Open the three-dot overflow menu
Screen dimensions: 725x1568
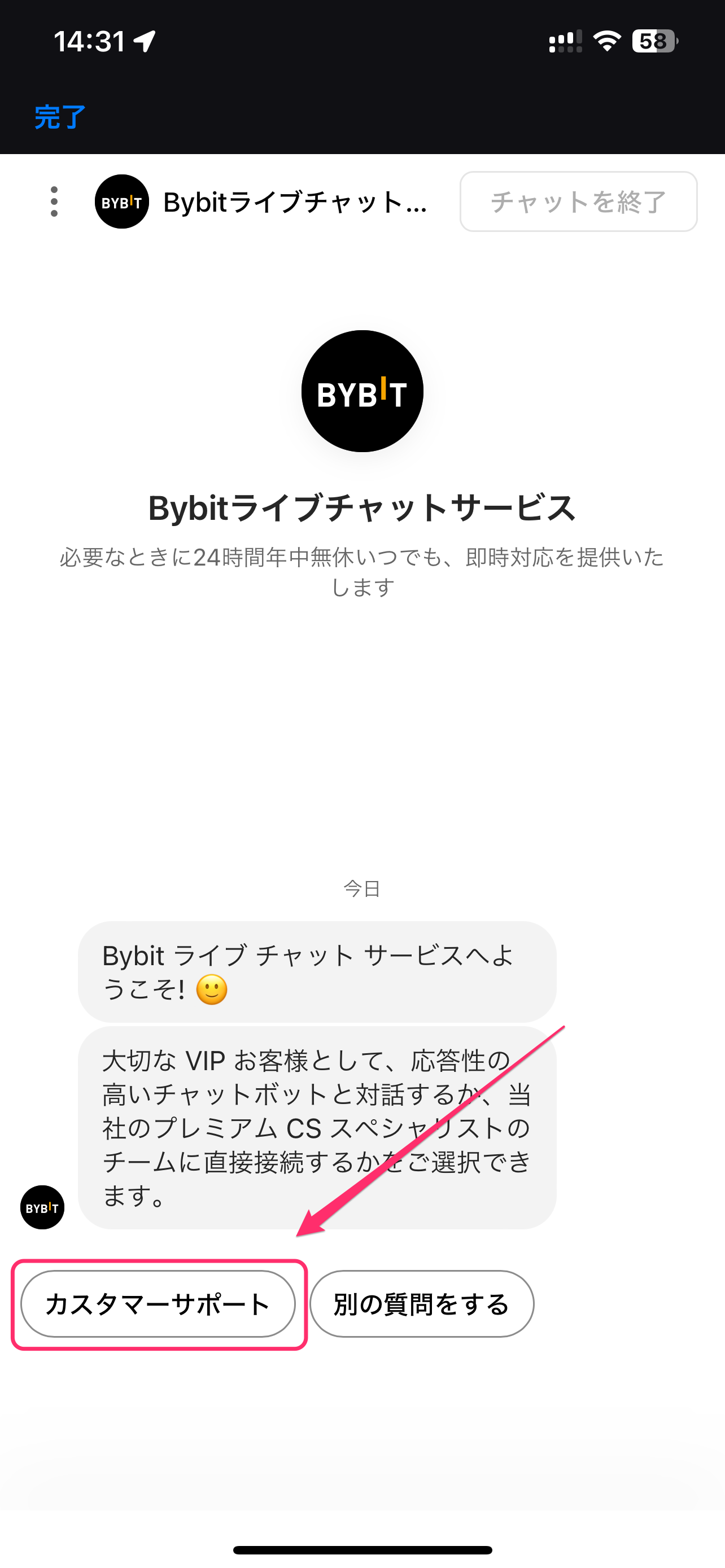click(54, 202)
